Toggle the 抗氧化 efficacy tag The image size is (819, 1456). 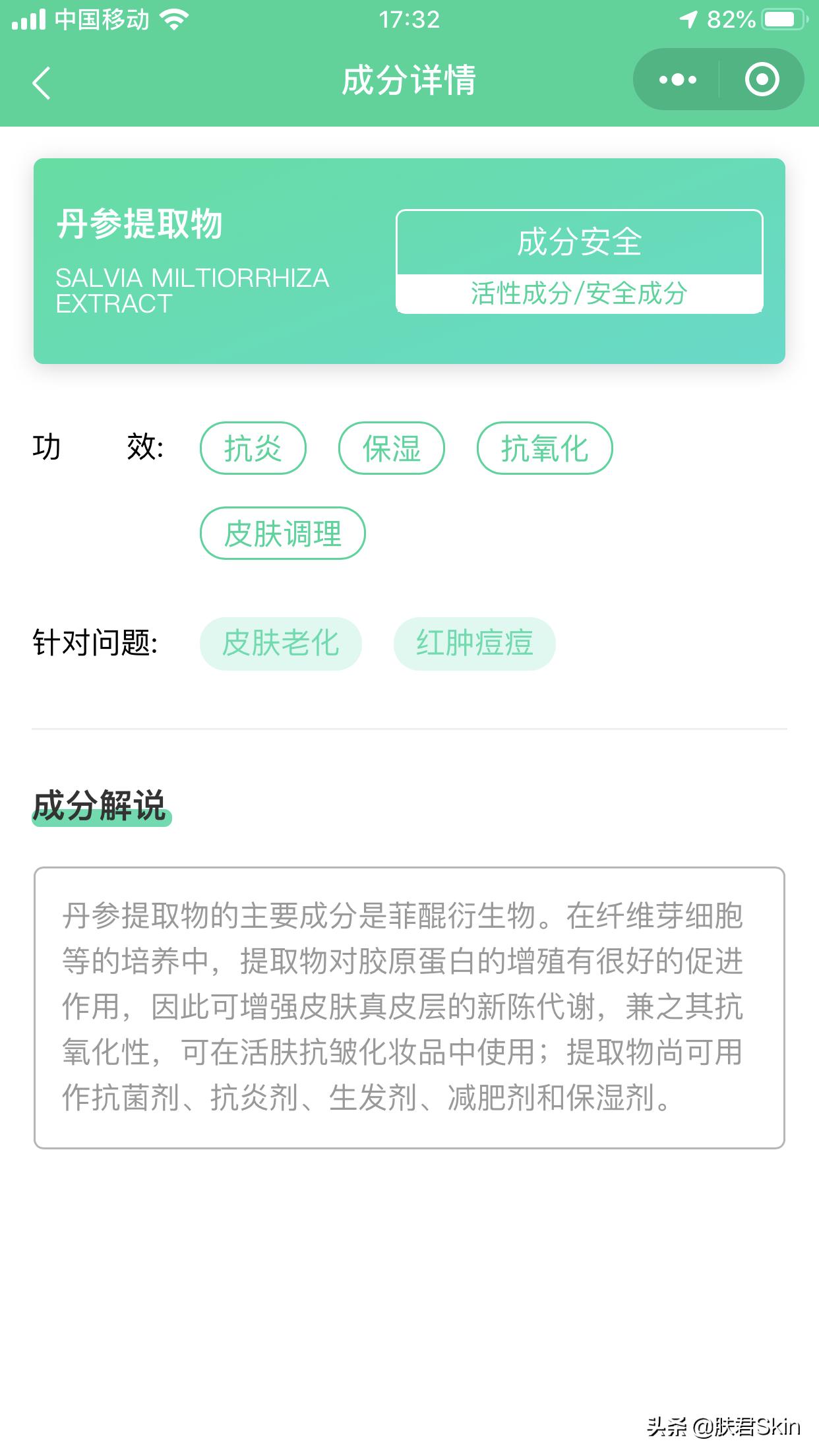point(544,447)
